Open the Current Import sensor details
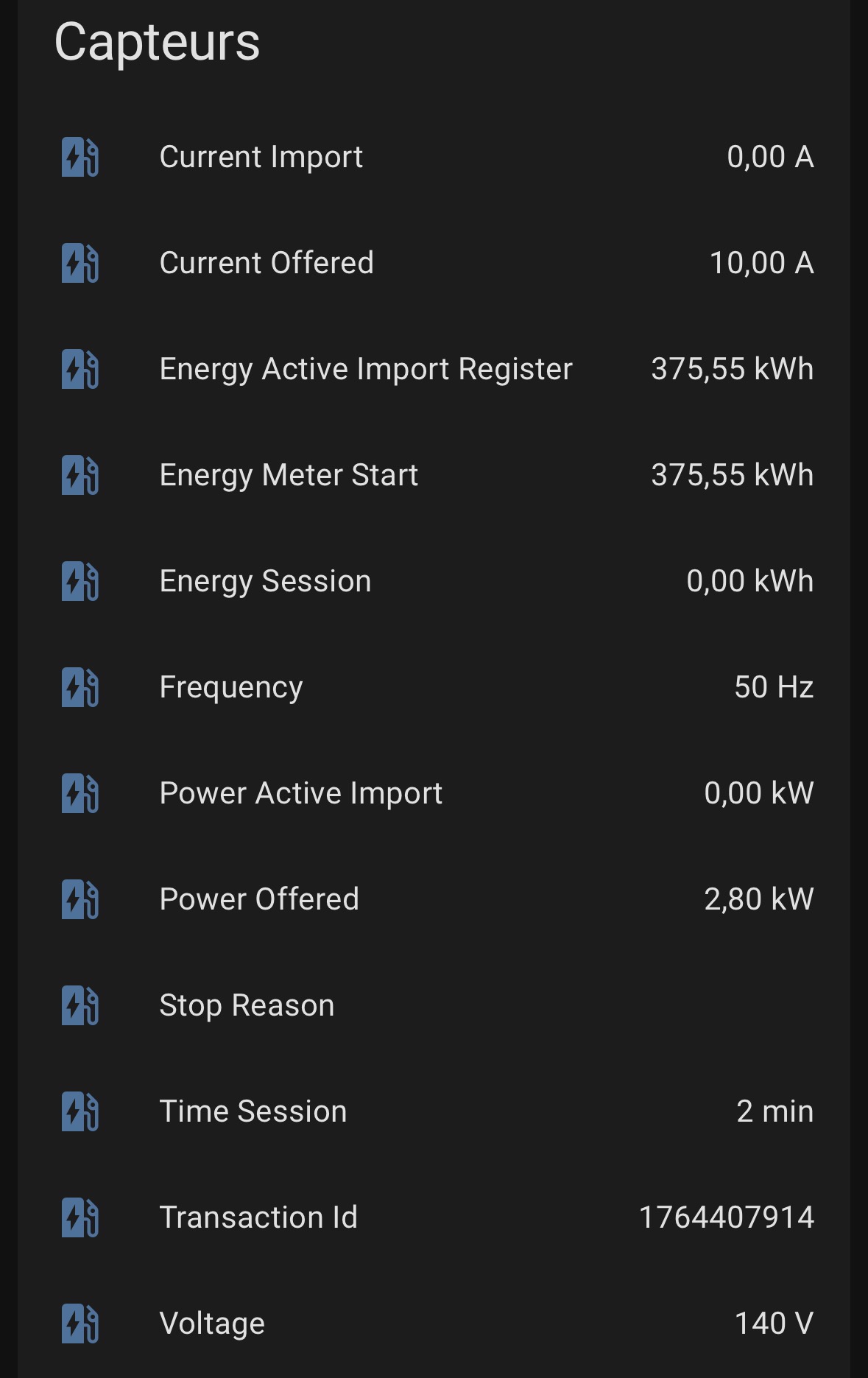 261,157
